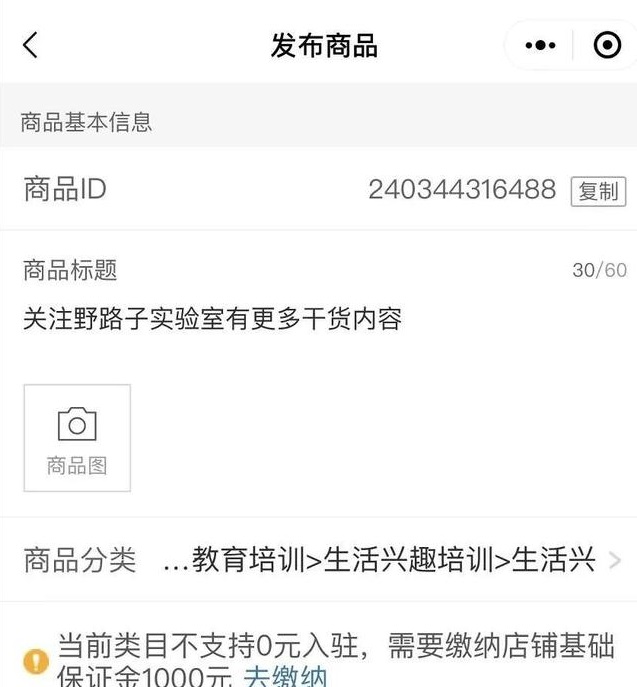Close the mini program with circle button
The width and height of the screenshot is (637, 687).
pyautogui.click(x=606, y=46)
